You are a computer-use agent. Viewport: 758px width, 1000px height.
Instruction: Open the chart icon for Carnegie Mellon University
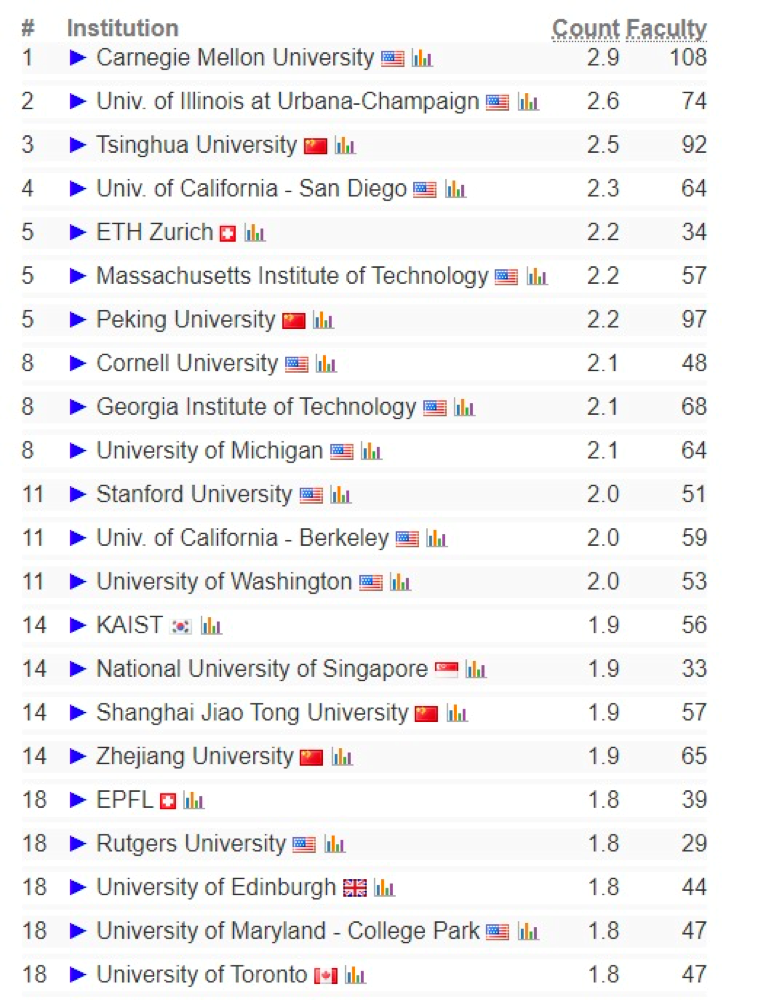(422, 59)
